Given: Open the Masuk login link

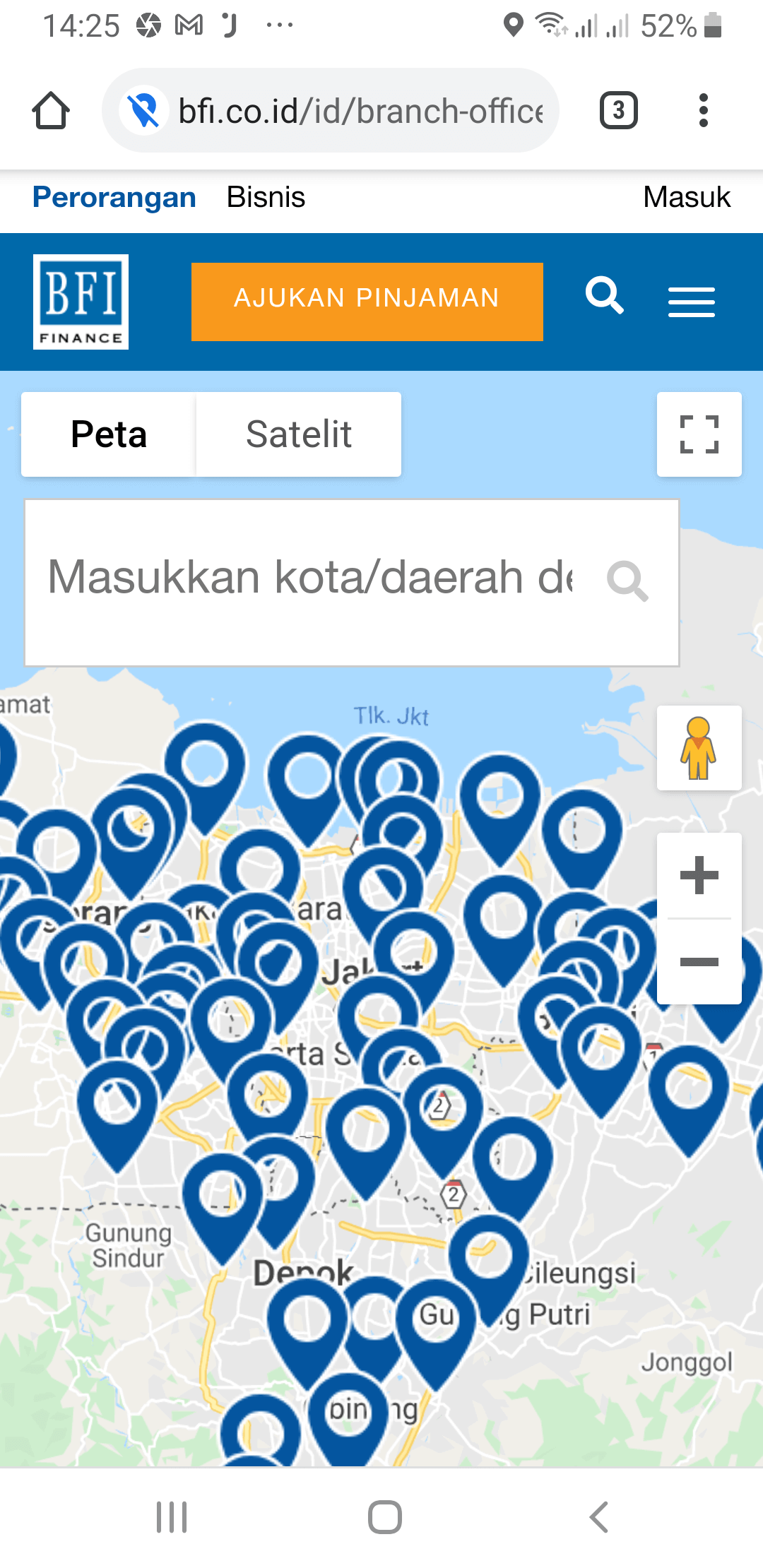Looking at the screenshot, I should coord(686,198).
